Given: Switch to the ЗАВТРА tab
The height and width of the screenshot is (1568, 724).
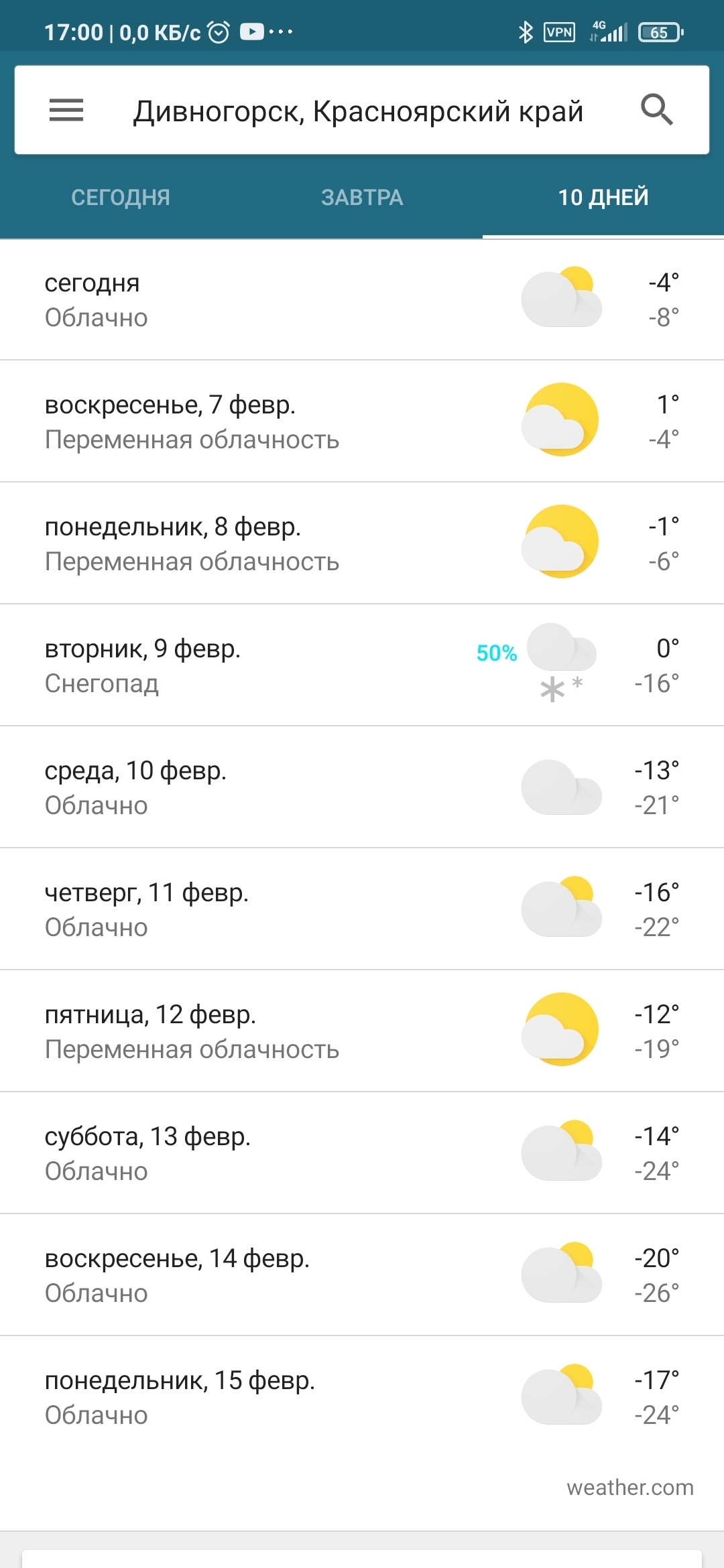Looking at the screenshot, I should [362, 198].
